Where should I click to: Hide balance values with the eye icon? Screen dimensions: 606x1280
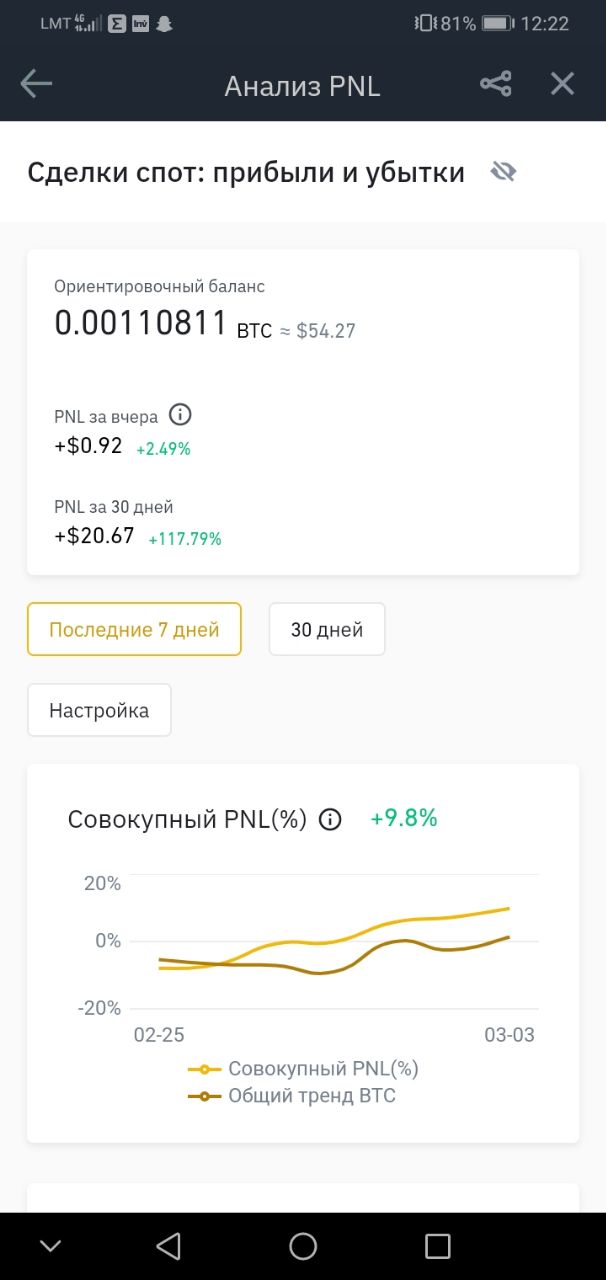point(503,172)
